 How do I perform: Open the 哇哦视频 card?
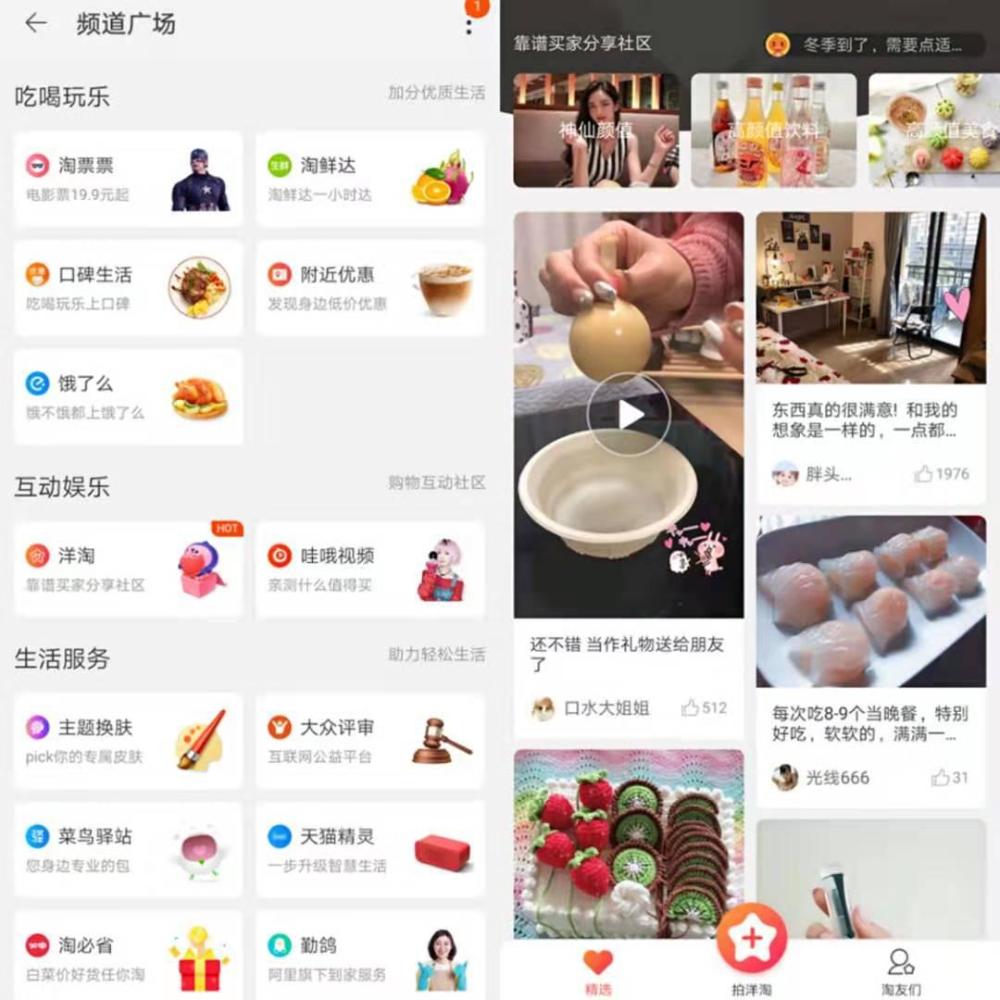tap(370, 568)
